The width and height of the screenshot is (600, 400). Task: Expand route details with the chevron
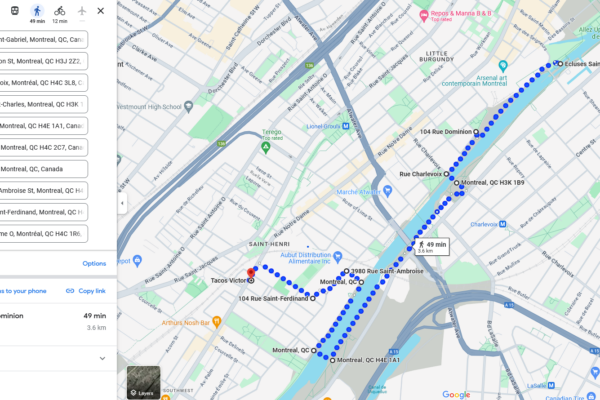(102, 357)
